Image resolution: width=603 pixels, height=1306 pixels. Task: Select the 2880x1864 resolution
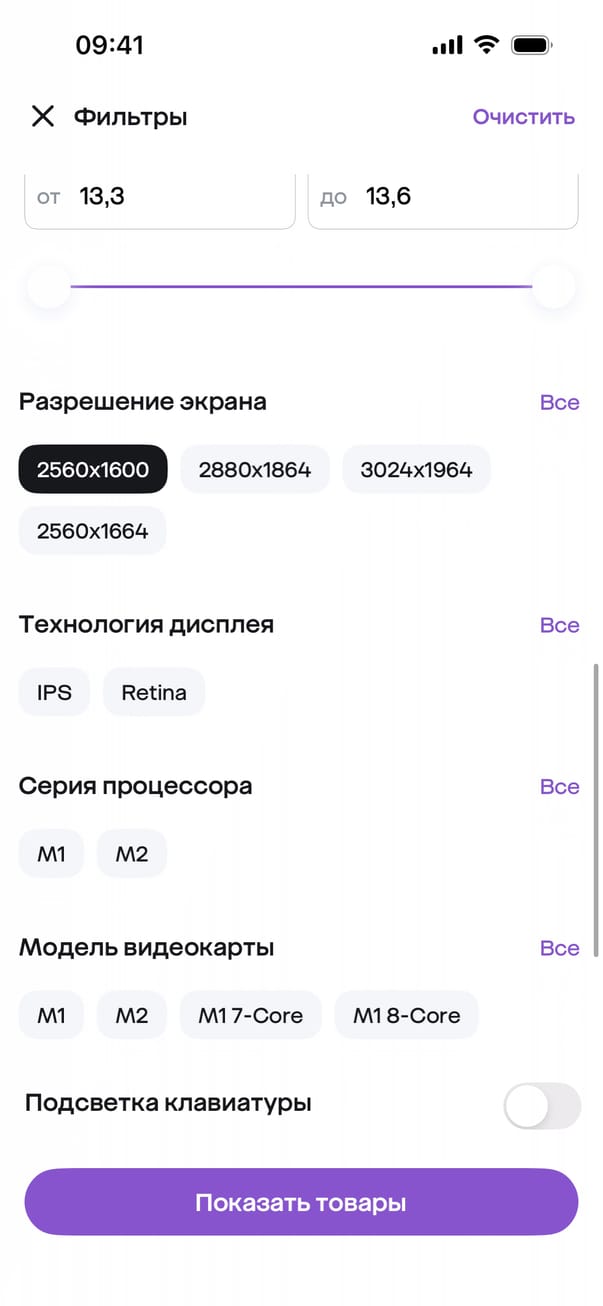(x=254, y=469)
